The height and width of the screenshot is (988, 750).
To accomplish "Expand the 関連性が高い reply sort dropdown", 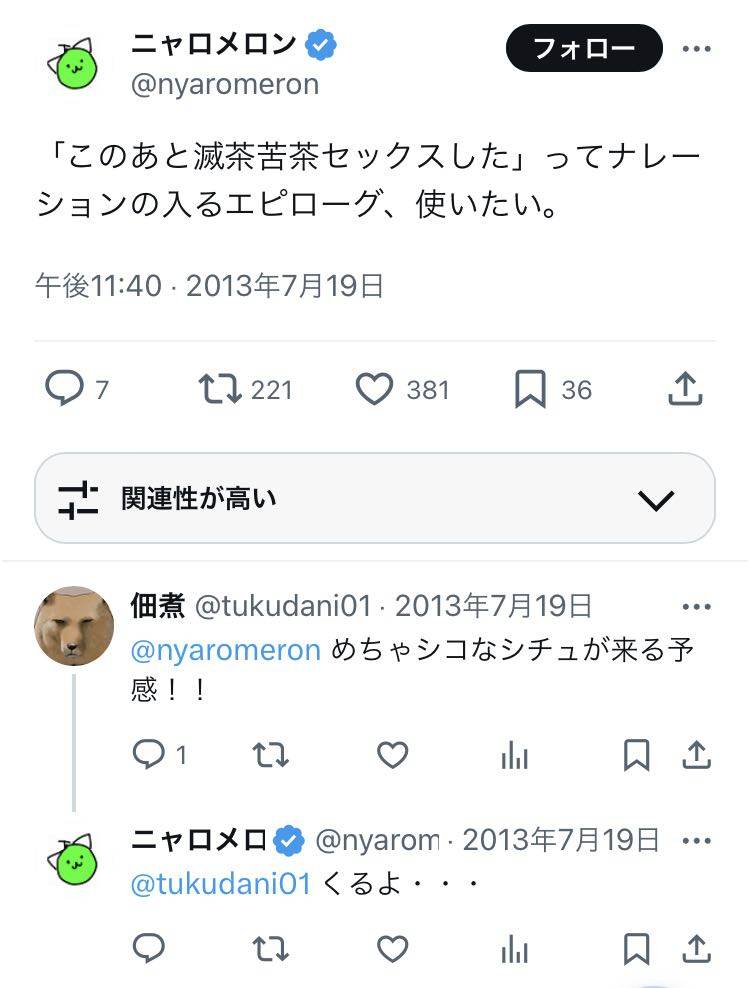I will click(x=655, y=499).
